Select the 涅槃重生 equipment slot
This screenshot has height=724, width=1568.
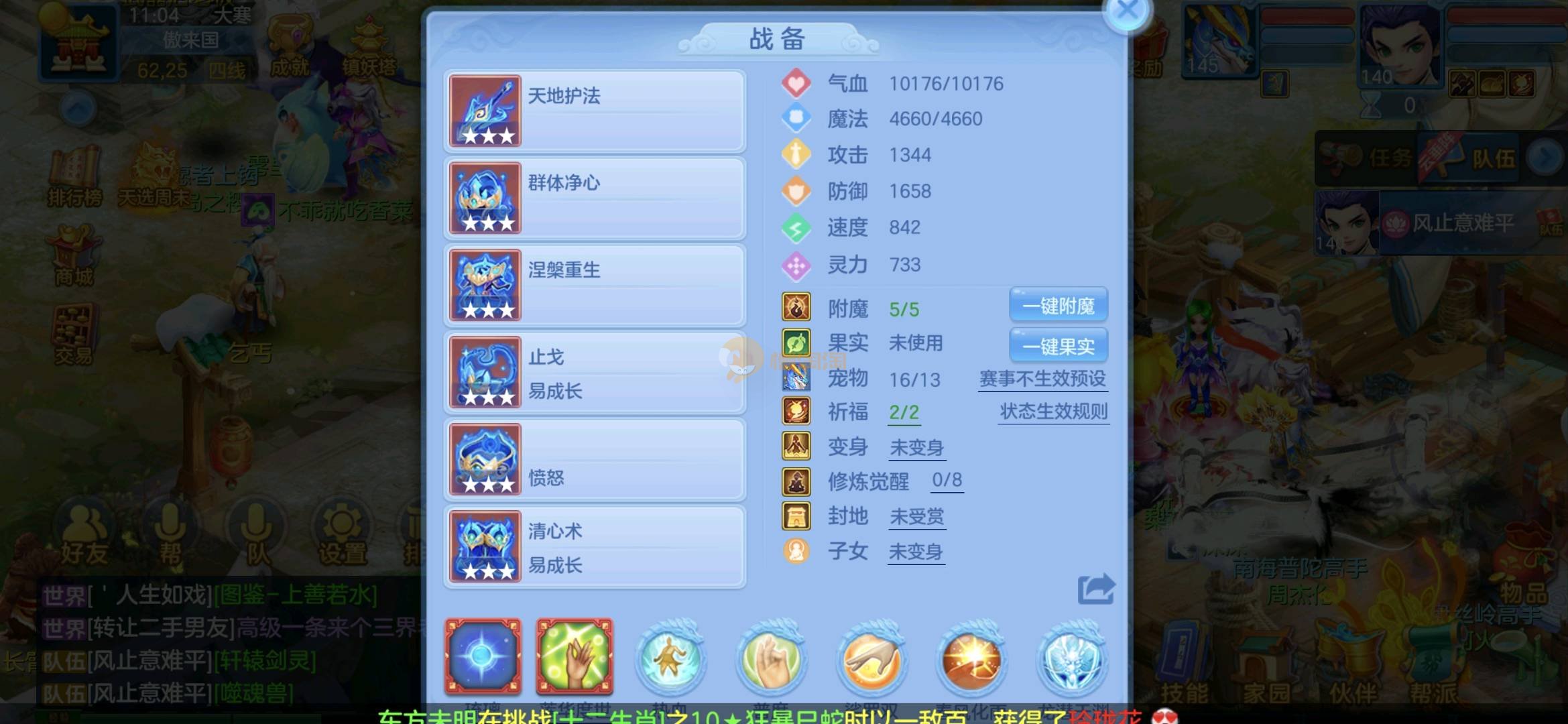pos(595,286)
